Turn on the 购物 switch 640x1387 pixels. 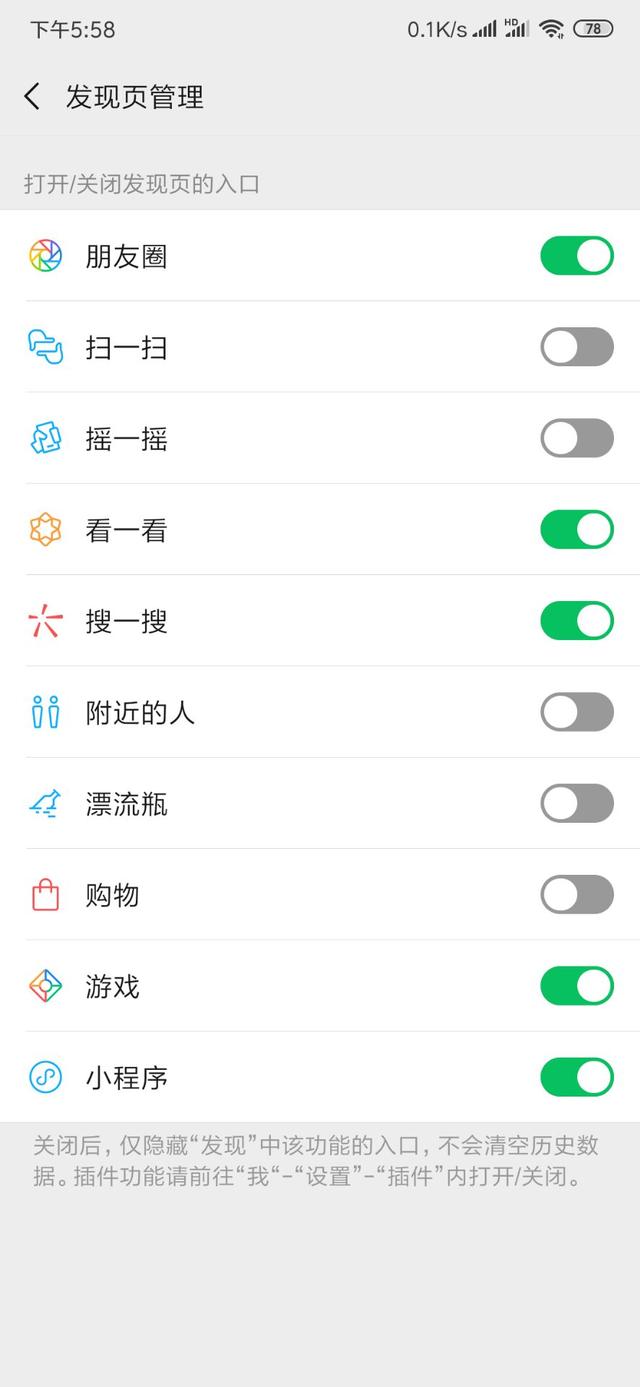576,895
